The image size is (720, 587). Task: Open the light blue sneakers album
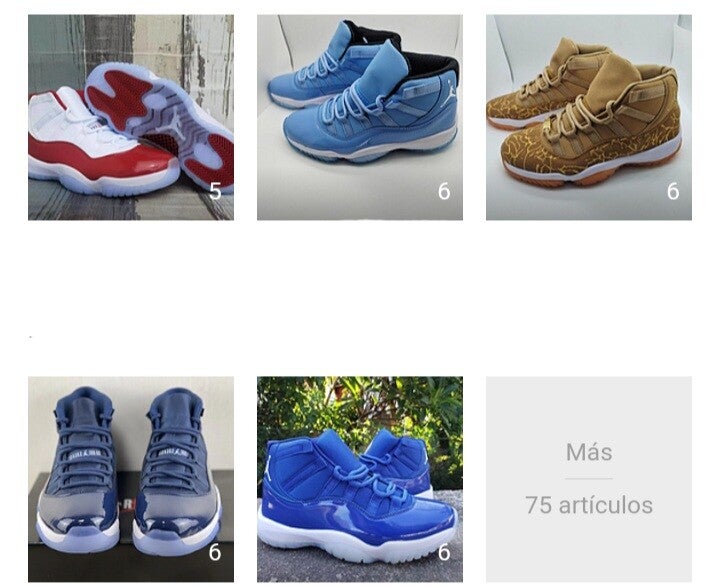[359, 117]
